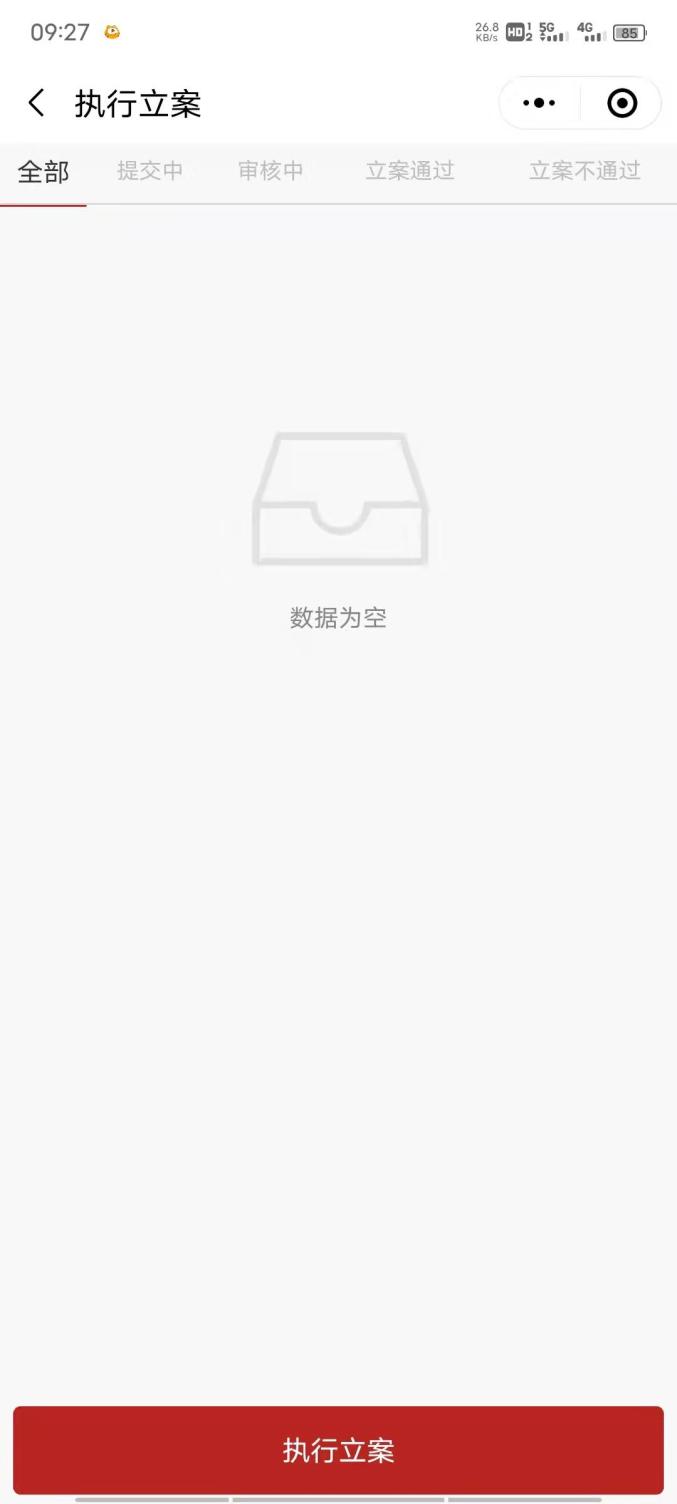677x1504 pixels.
Task: Go back from the 执行立案 page
Action: point(37,103)
